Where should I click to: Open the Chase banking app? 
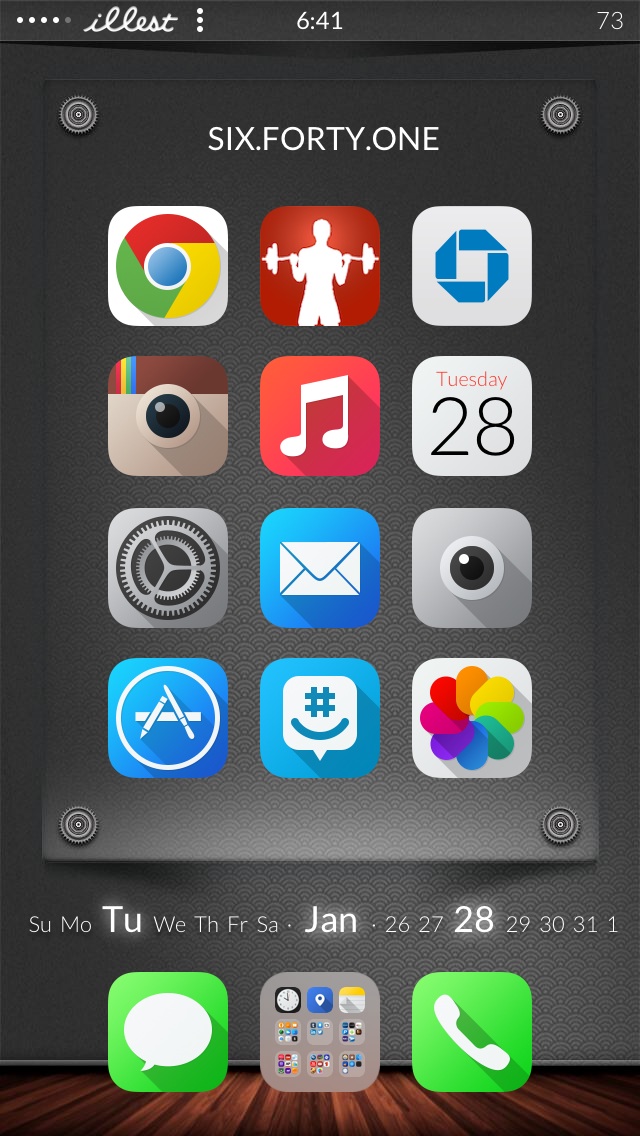click(x=472, y=266)
